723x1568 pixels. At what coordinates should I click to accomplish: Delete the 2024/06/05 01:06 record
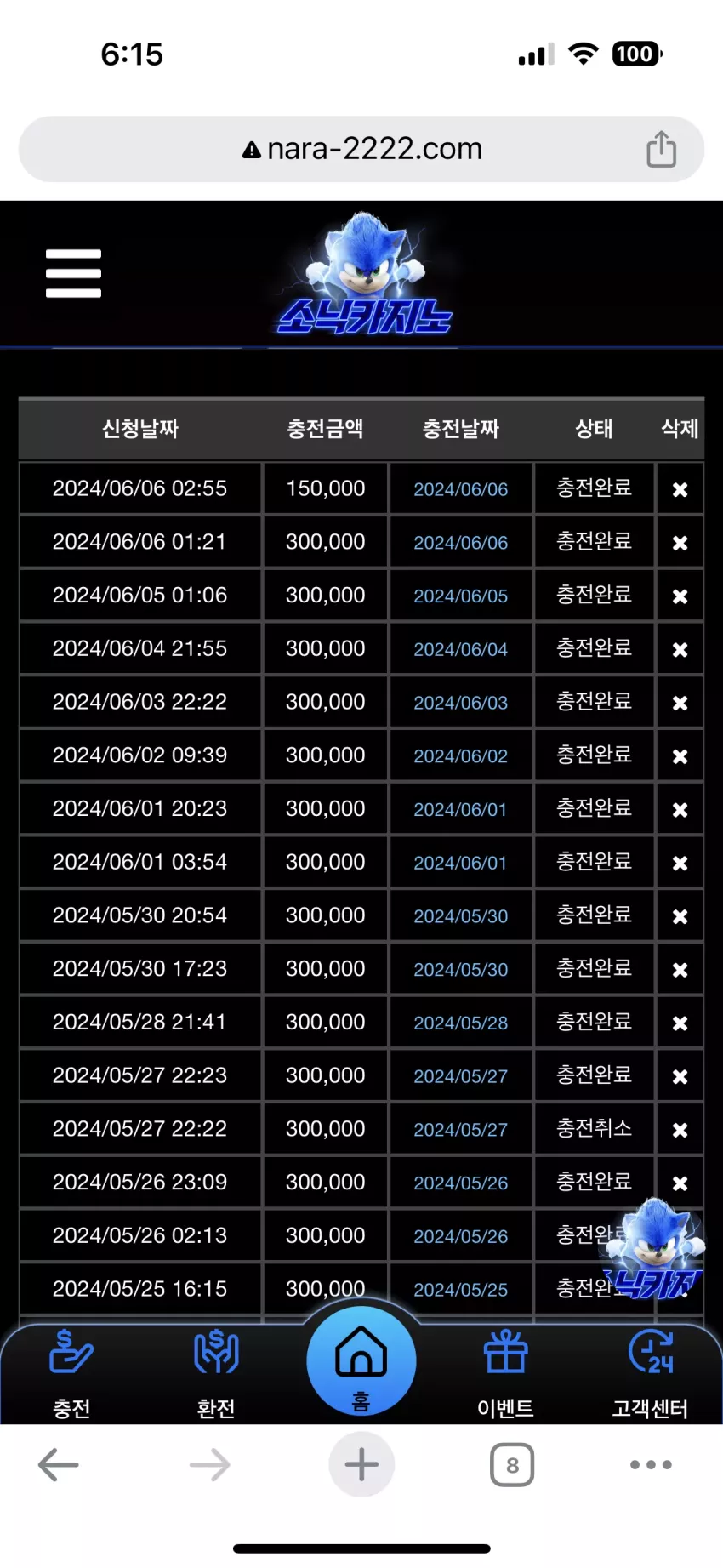(x=680, y=596)
